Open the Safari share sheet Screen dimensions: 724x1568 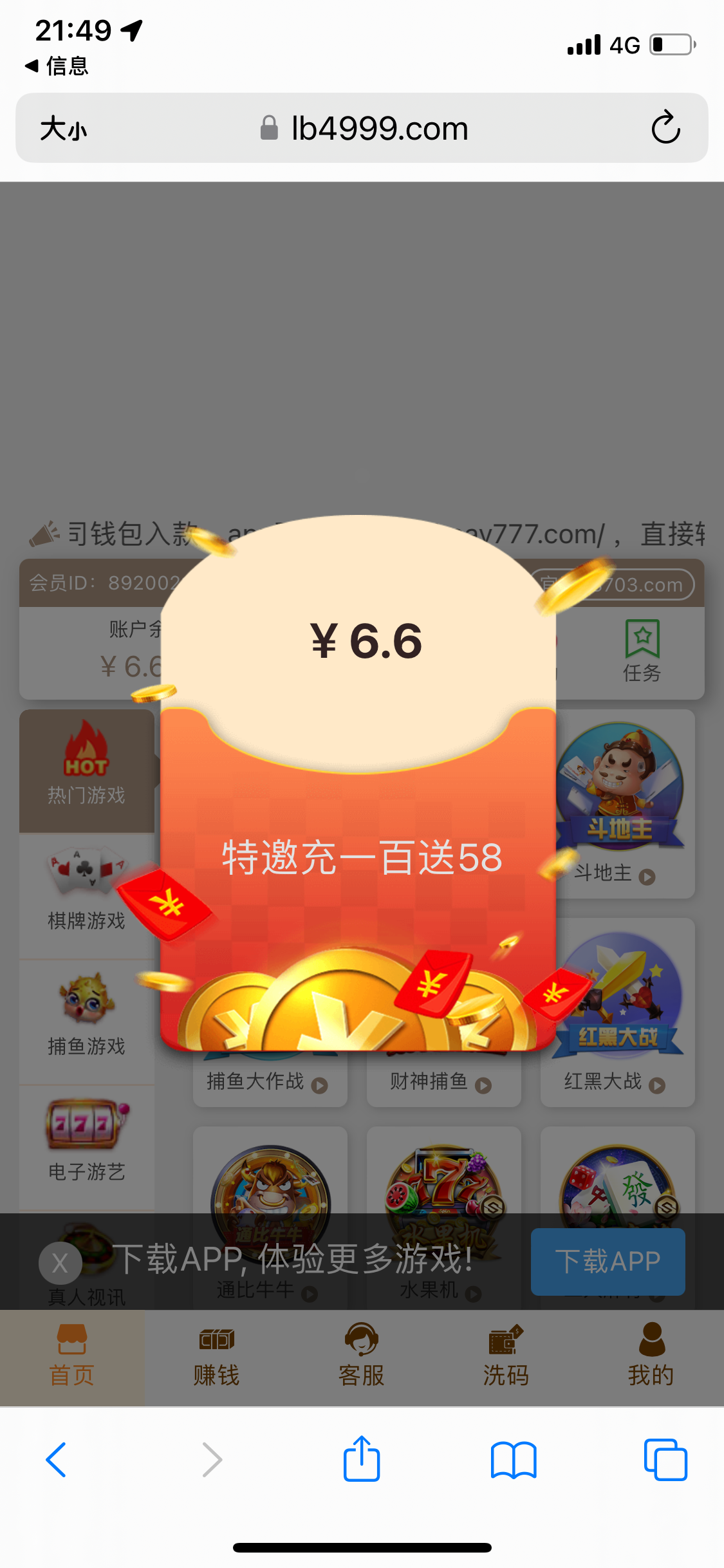coord(361,1459)
